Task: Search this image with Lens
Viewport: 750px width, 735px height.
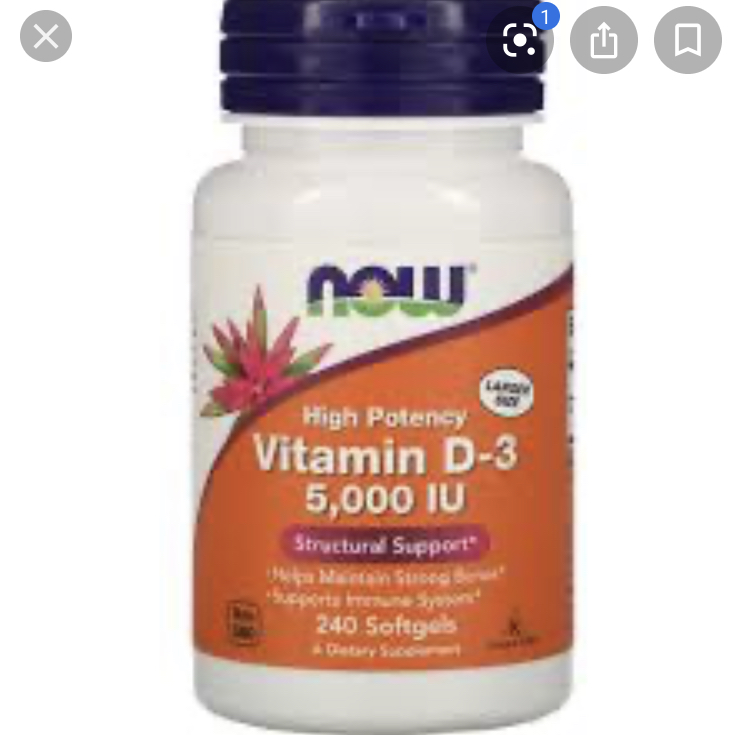Action: 520,40
